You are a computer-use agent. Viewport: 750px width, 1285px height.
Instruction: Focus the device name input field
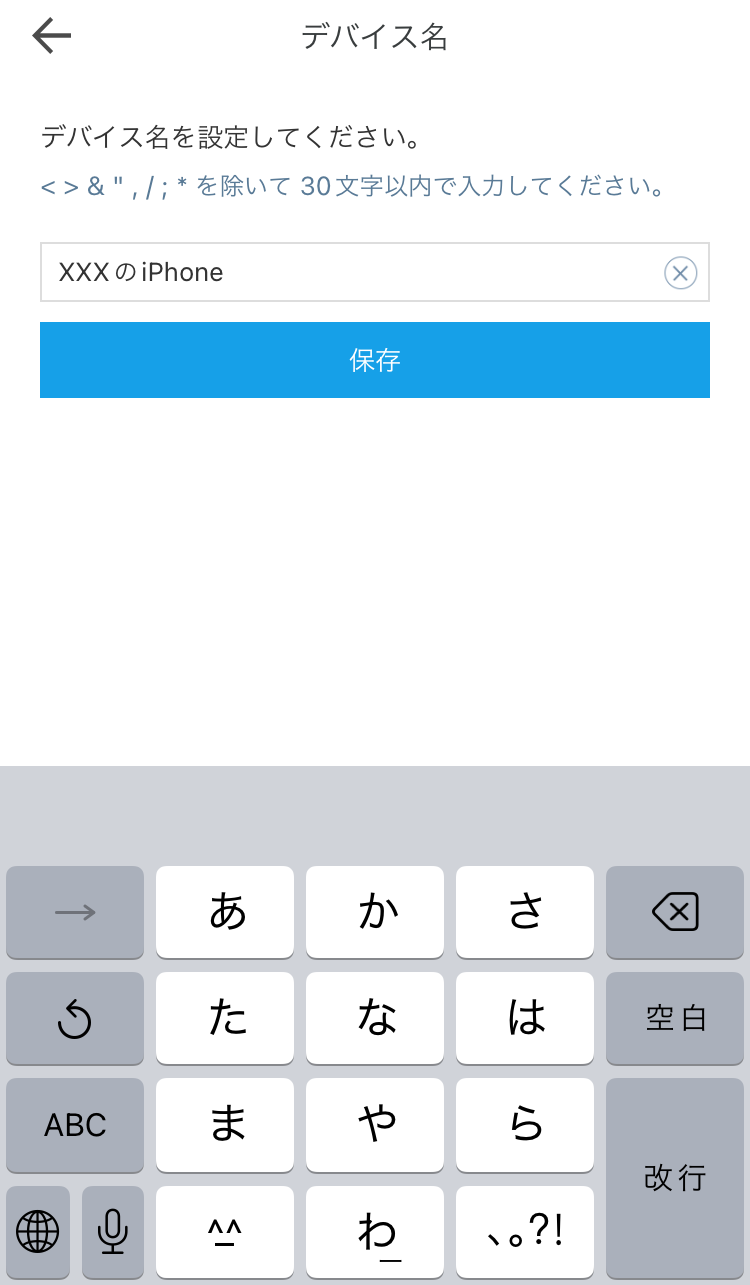pos(350,272)
